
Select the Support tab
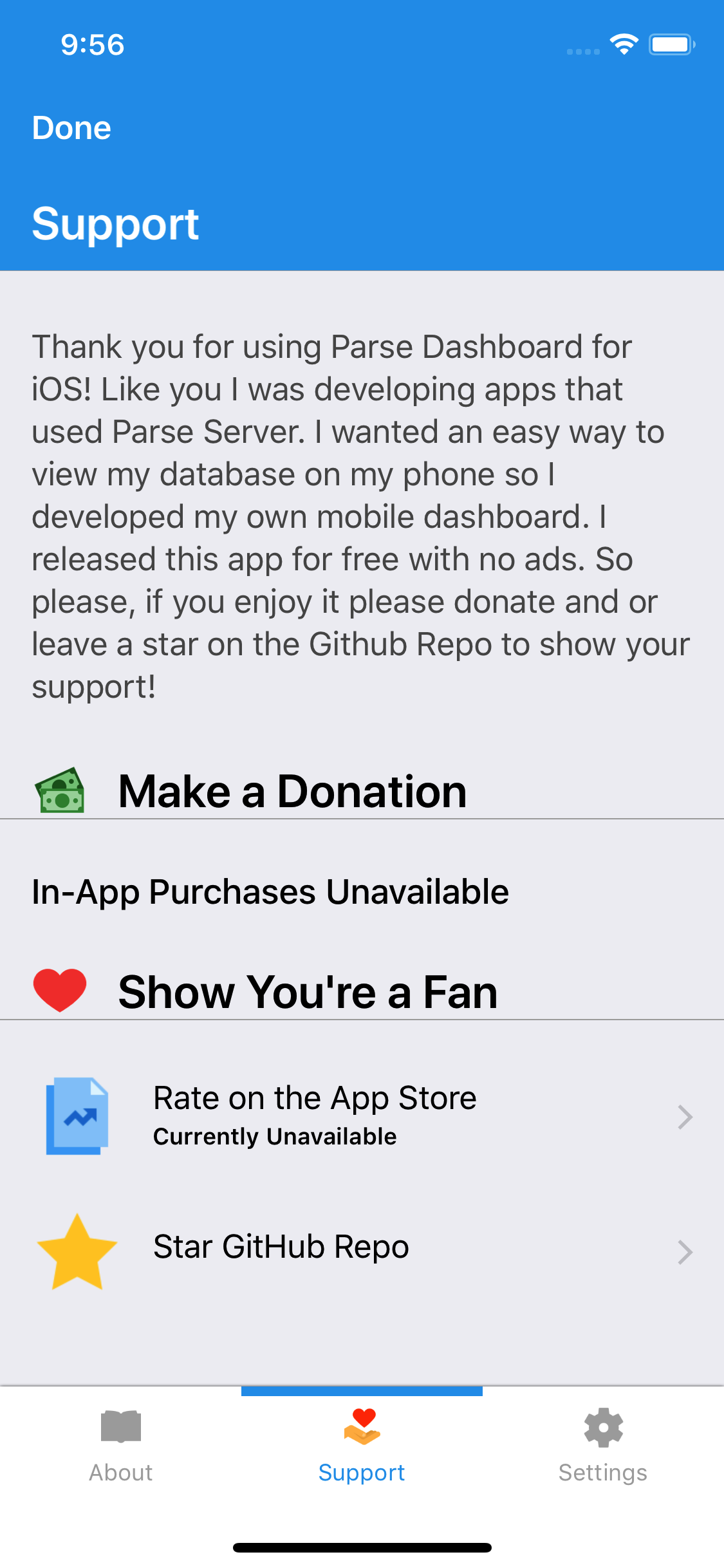point(362,1446)
